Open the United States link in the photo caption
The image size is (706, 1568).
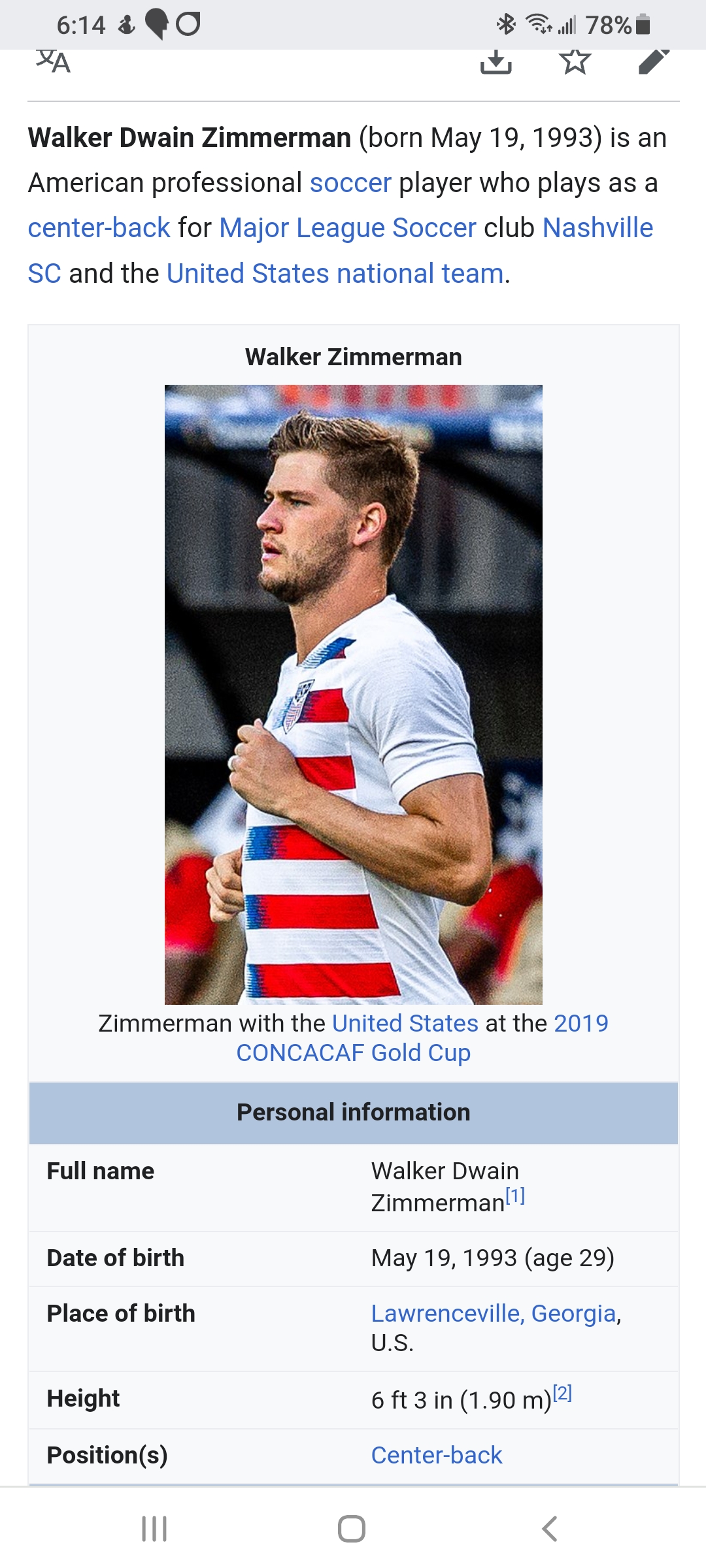pyautogui.click(x=405, y=1023)
